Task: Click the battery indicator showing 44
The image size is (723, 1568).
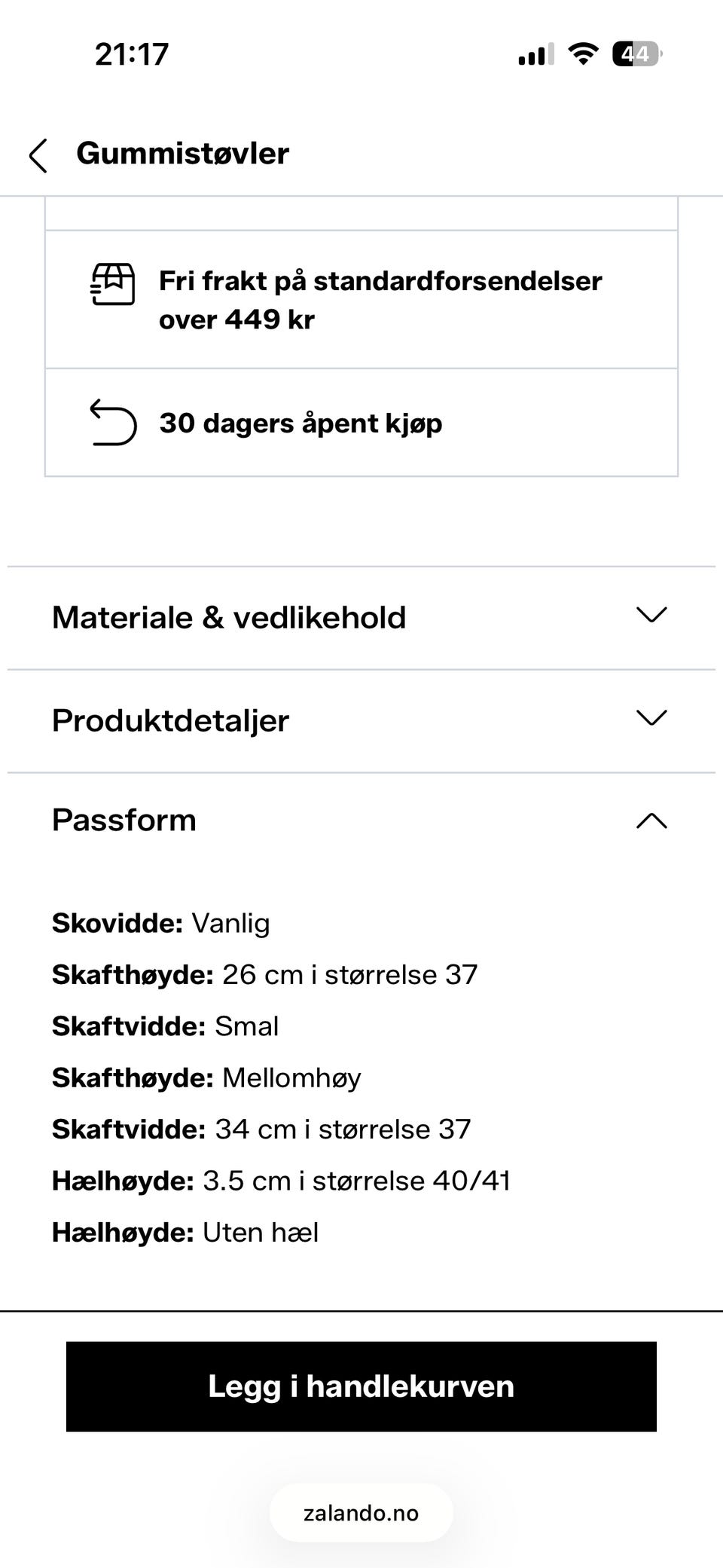Action: pos(633,51)
